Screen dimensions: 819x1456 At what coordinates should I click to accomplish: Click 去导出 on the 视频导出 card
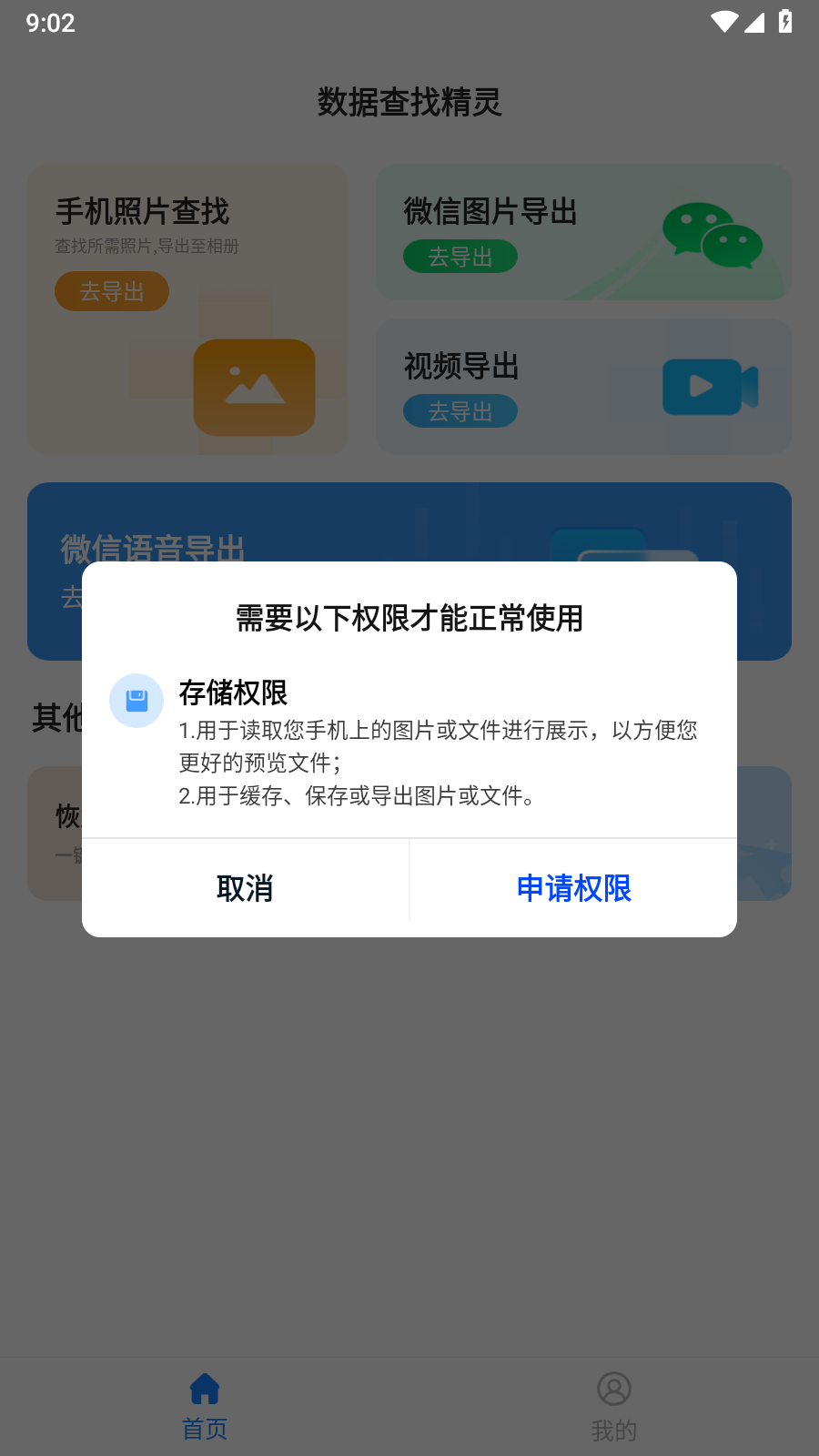(x=460, y=410)
